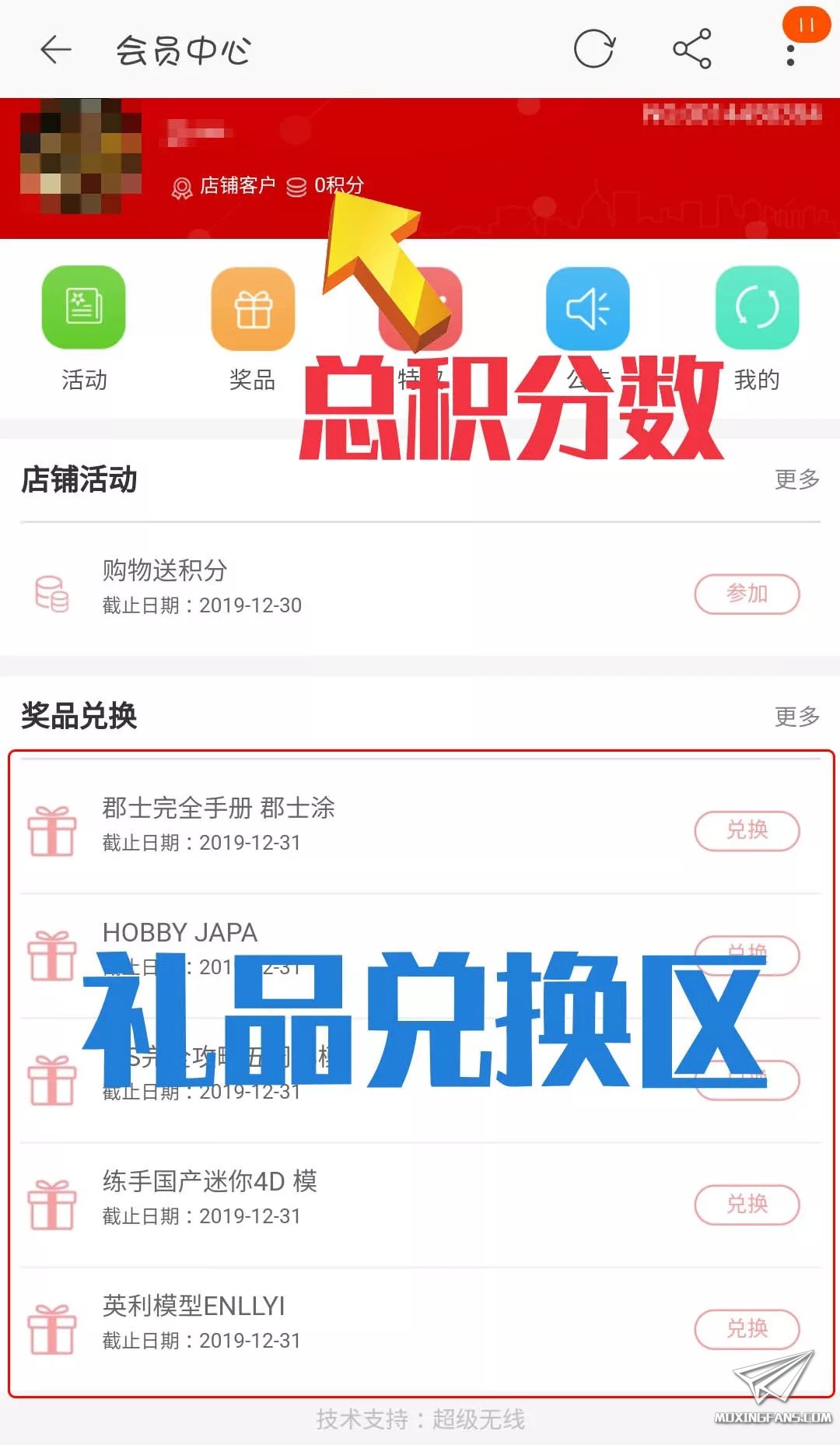This screenshot has height=1445, width=840.
Task: Open the 活动 section
Action: (84, 309)
